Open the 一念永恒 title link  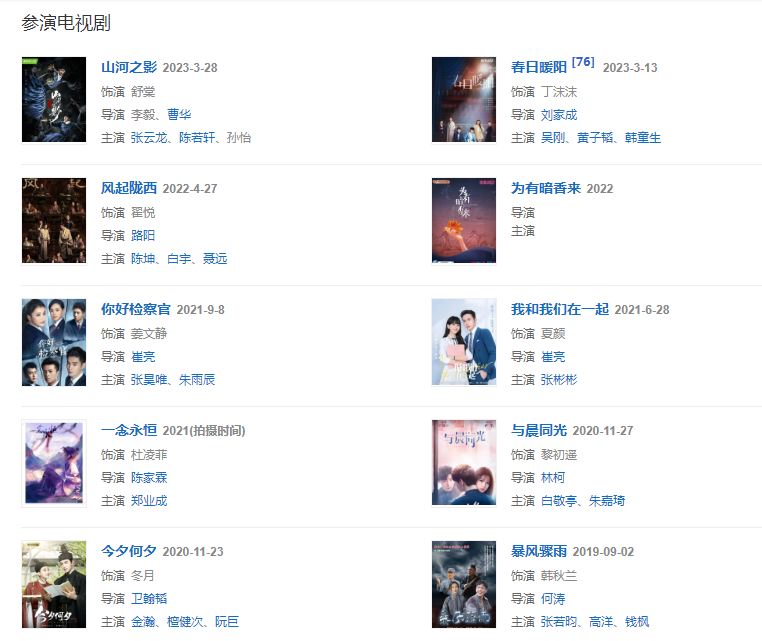[129, 430]
